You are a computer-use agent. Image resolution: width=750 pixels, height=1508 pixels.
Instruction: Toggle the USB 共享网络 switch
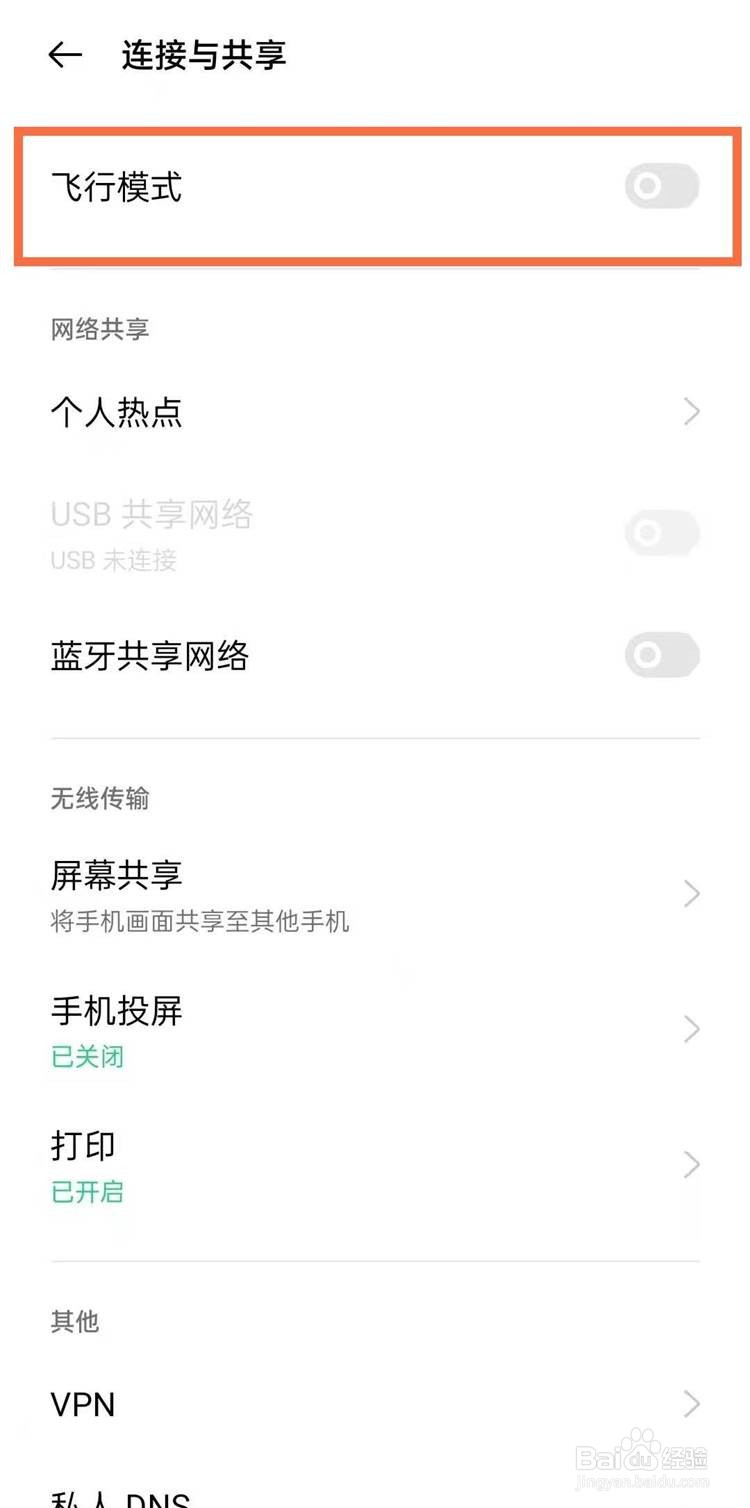660,532
